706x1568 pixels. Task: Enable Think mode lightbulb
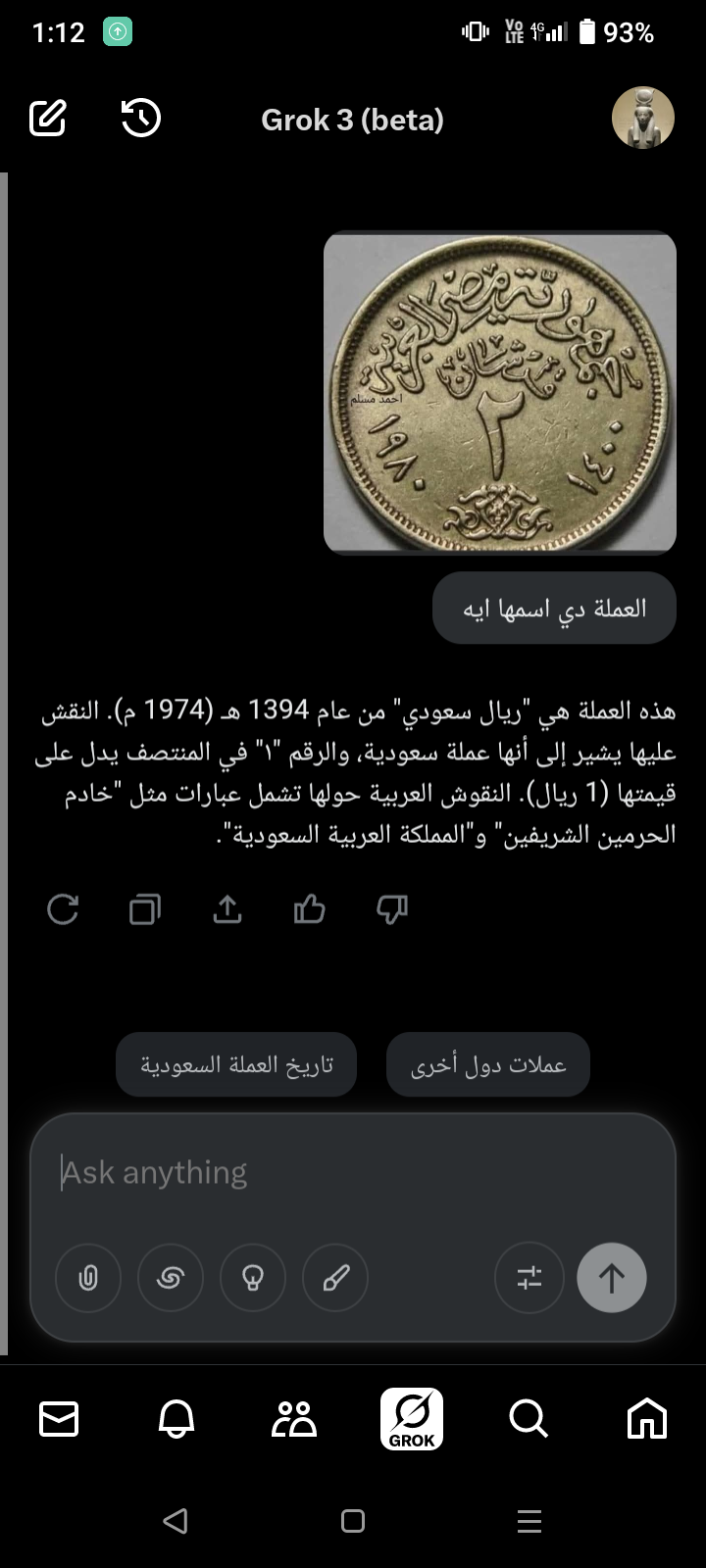[x=253, y=1278]
